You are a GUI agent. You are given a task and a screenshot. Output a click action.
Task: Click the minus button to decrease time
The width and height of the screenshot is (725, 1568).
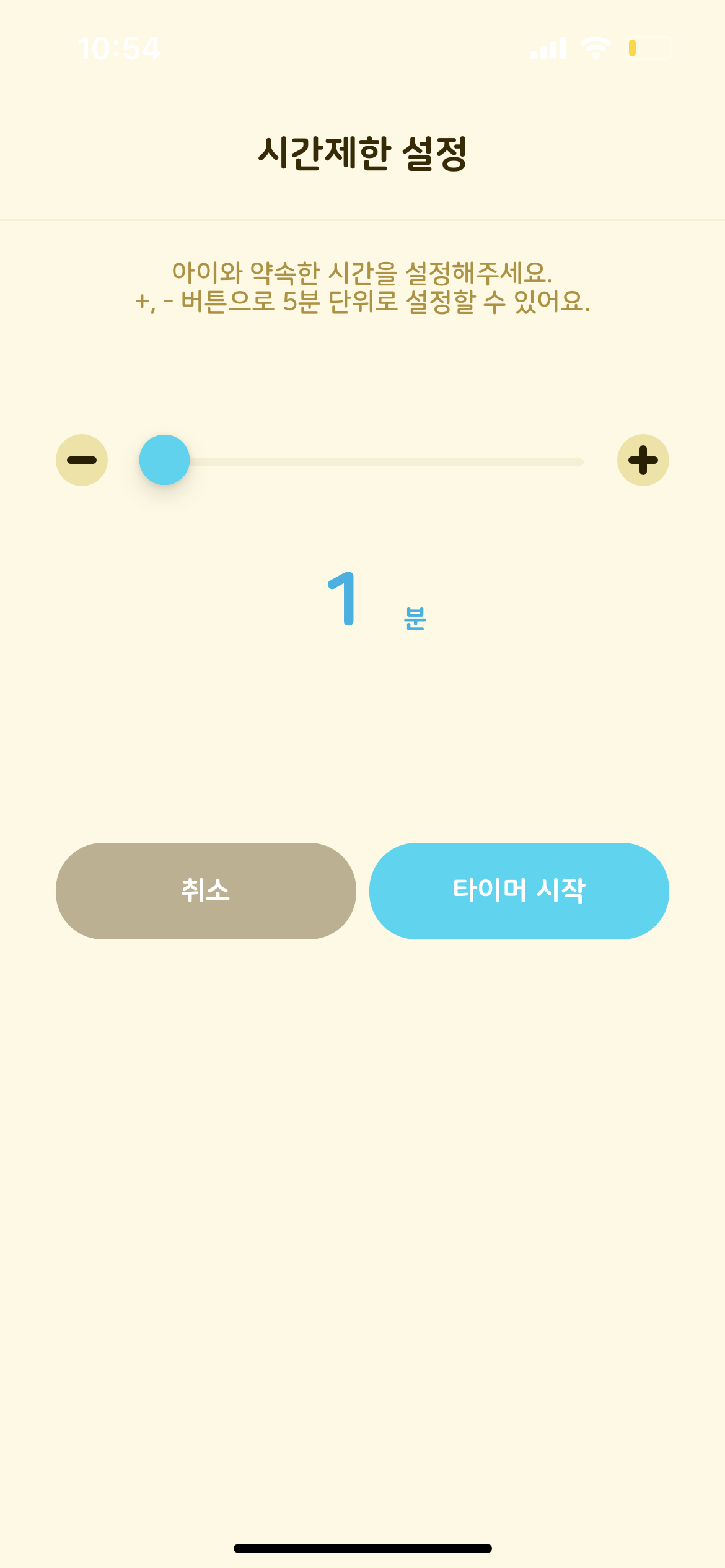coord(82,460)
